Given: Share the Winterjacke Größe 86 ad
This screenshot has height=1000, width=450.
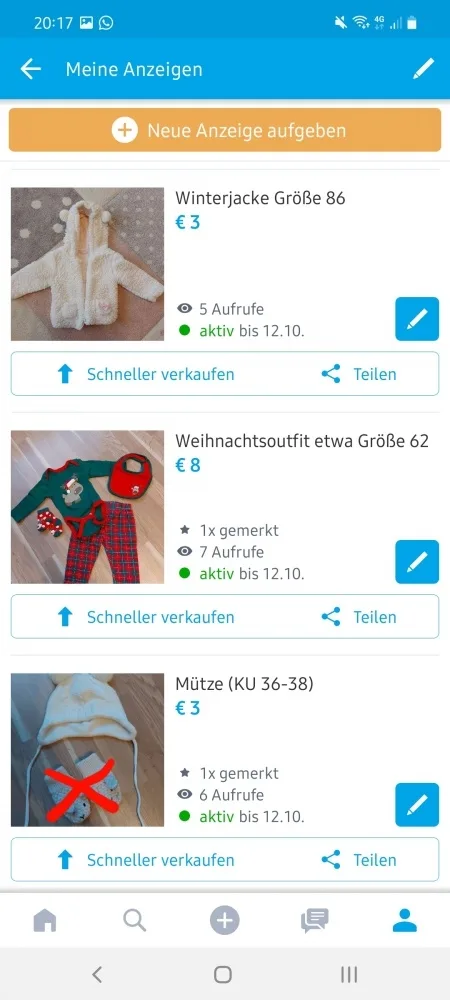Looking at the screenshot, I should pyautogui.click(x=359, y=374).
